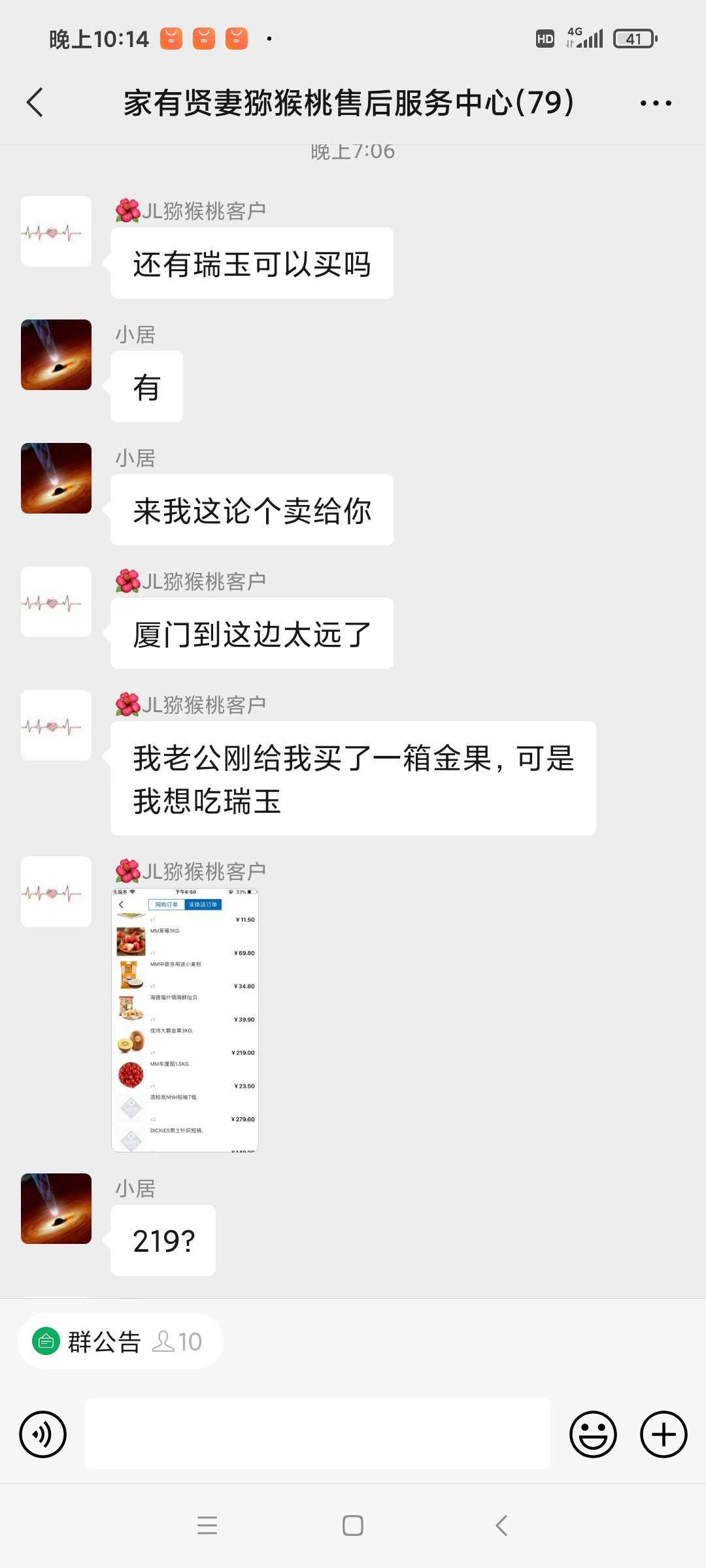View 小居's avatar beside the 219? message

(56, 1209)
